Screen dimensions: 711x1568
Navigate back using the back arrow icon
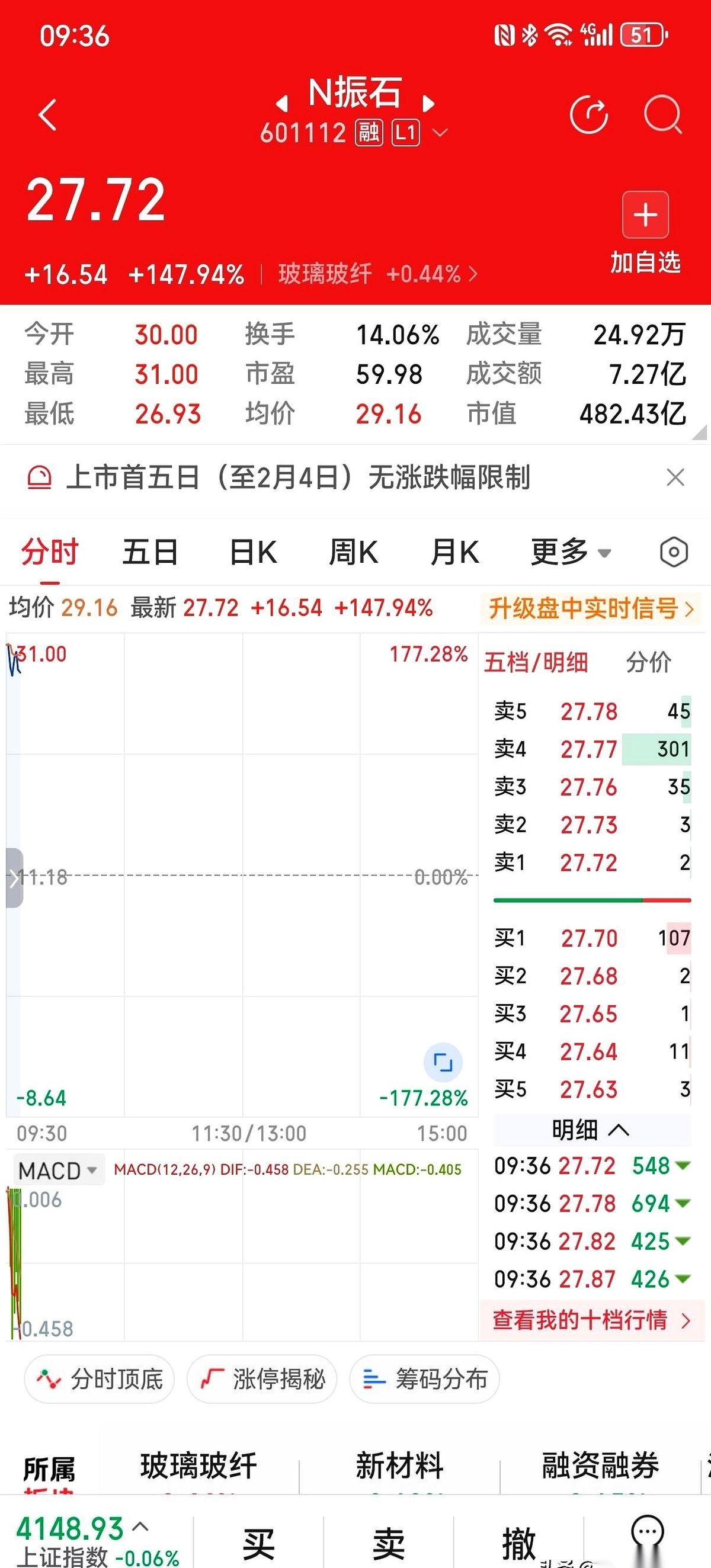(47, 116)
